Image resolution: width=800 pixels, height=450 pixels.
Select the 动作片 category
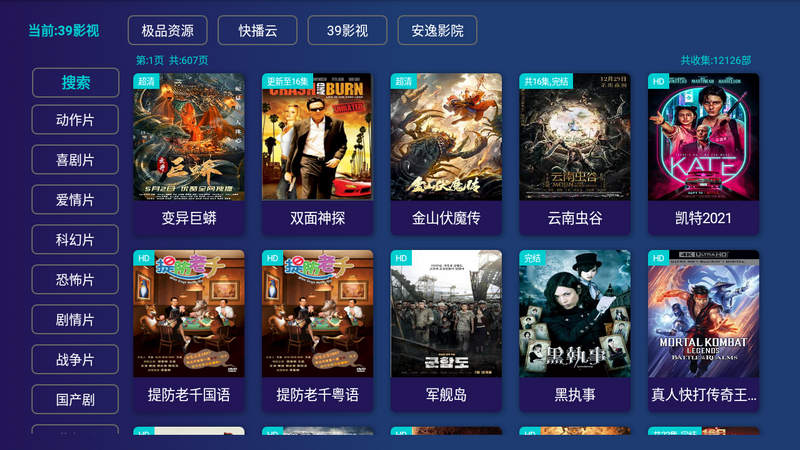coord(75,120)
